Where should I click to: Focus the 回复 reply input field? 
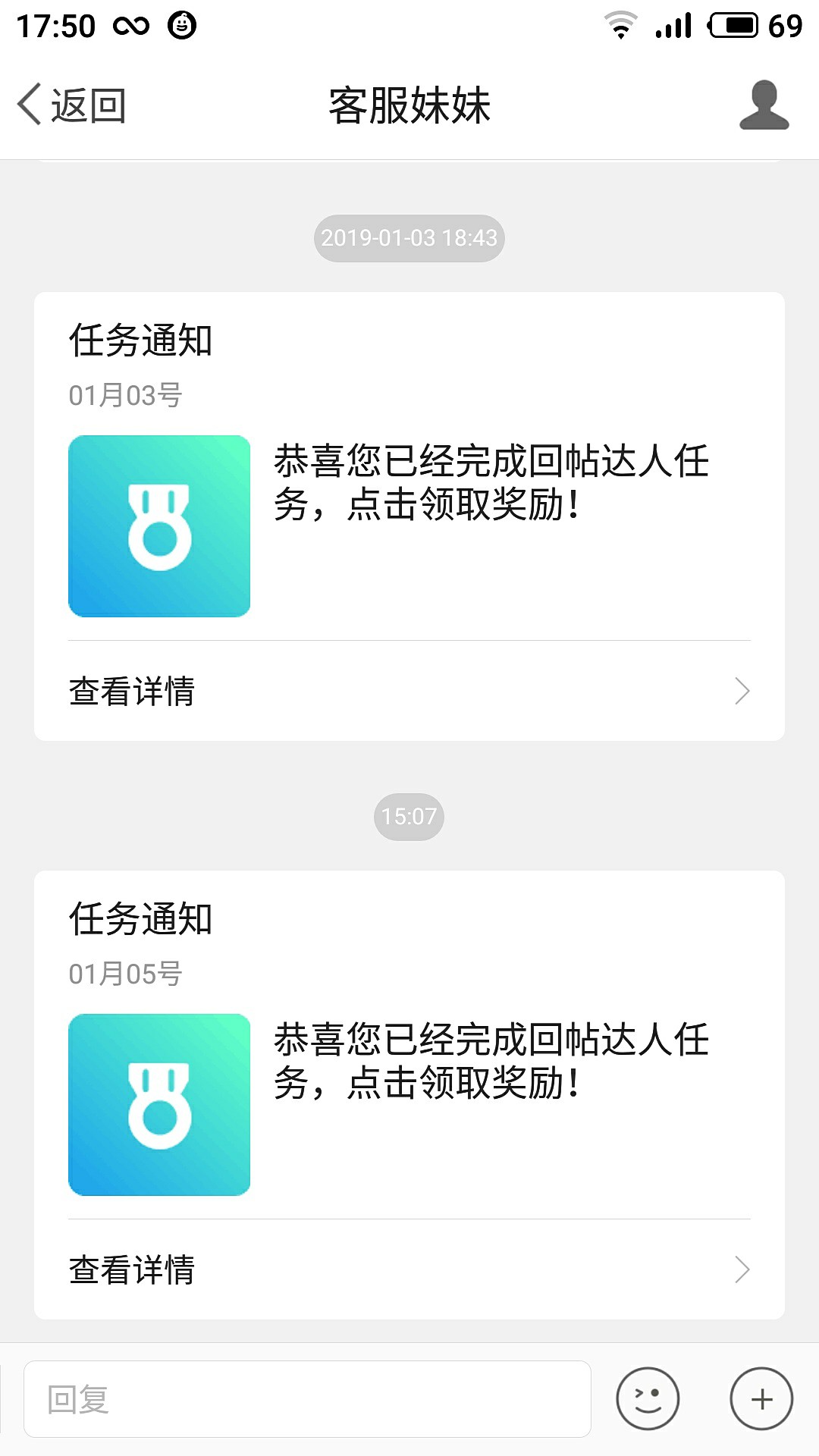(x=307, y=1399)
